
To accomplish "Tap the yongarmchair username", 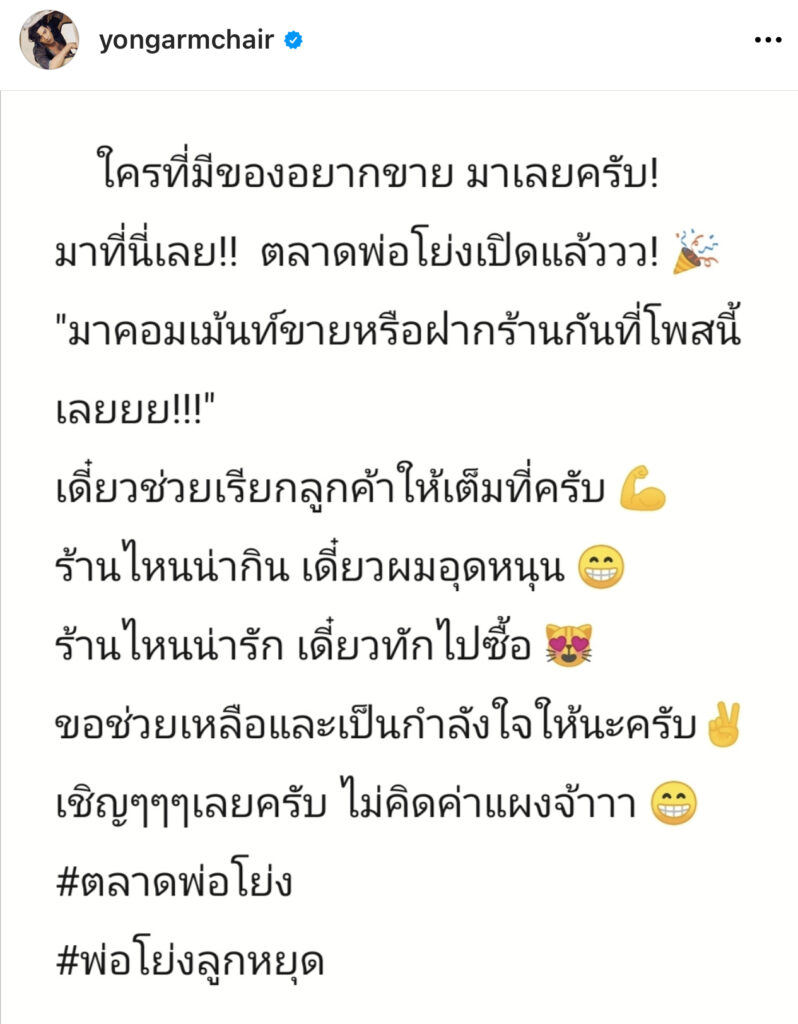I will coord(187,40).
